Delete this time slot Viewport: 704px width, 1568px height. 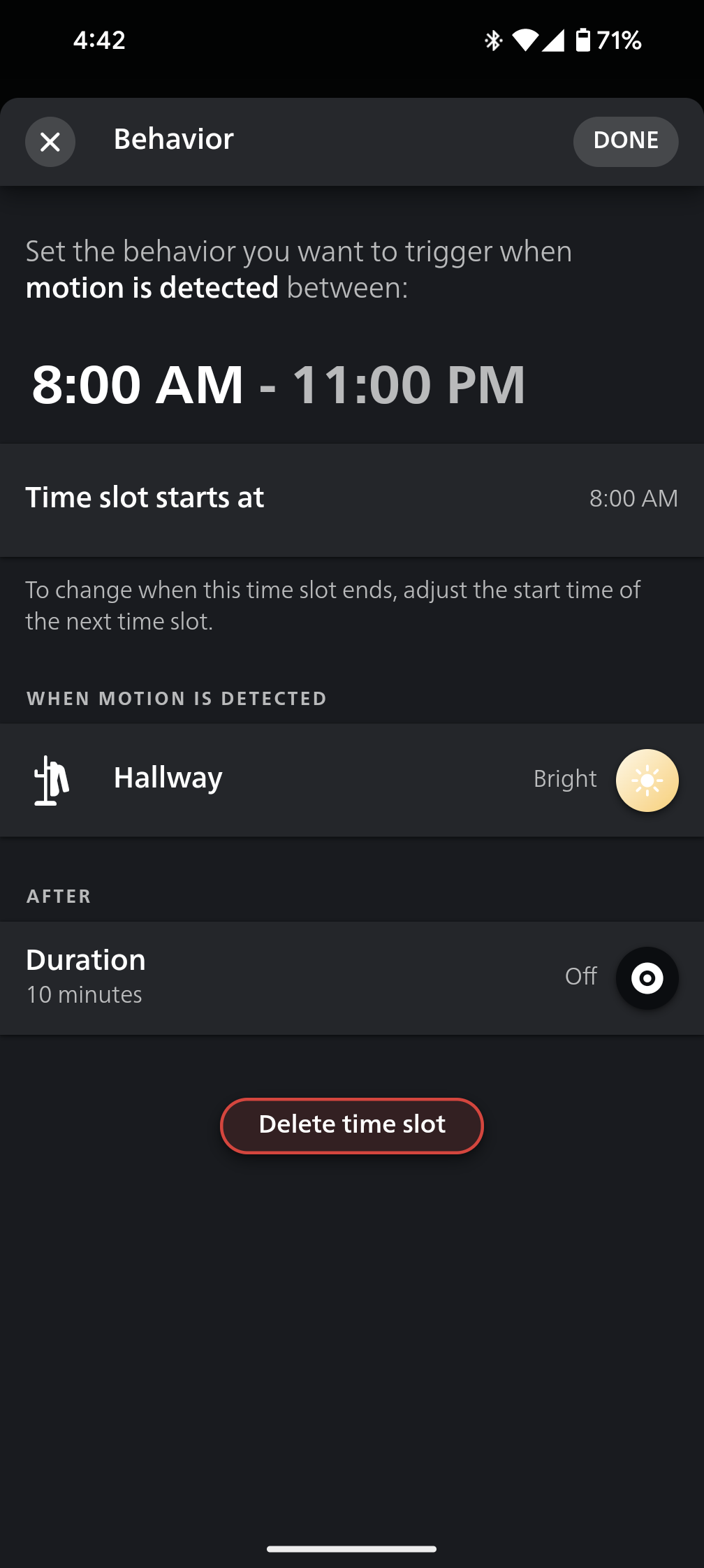pyautogui.click(x=352, y=1125)
